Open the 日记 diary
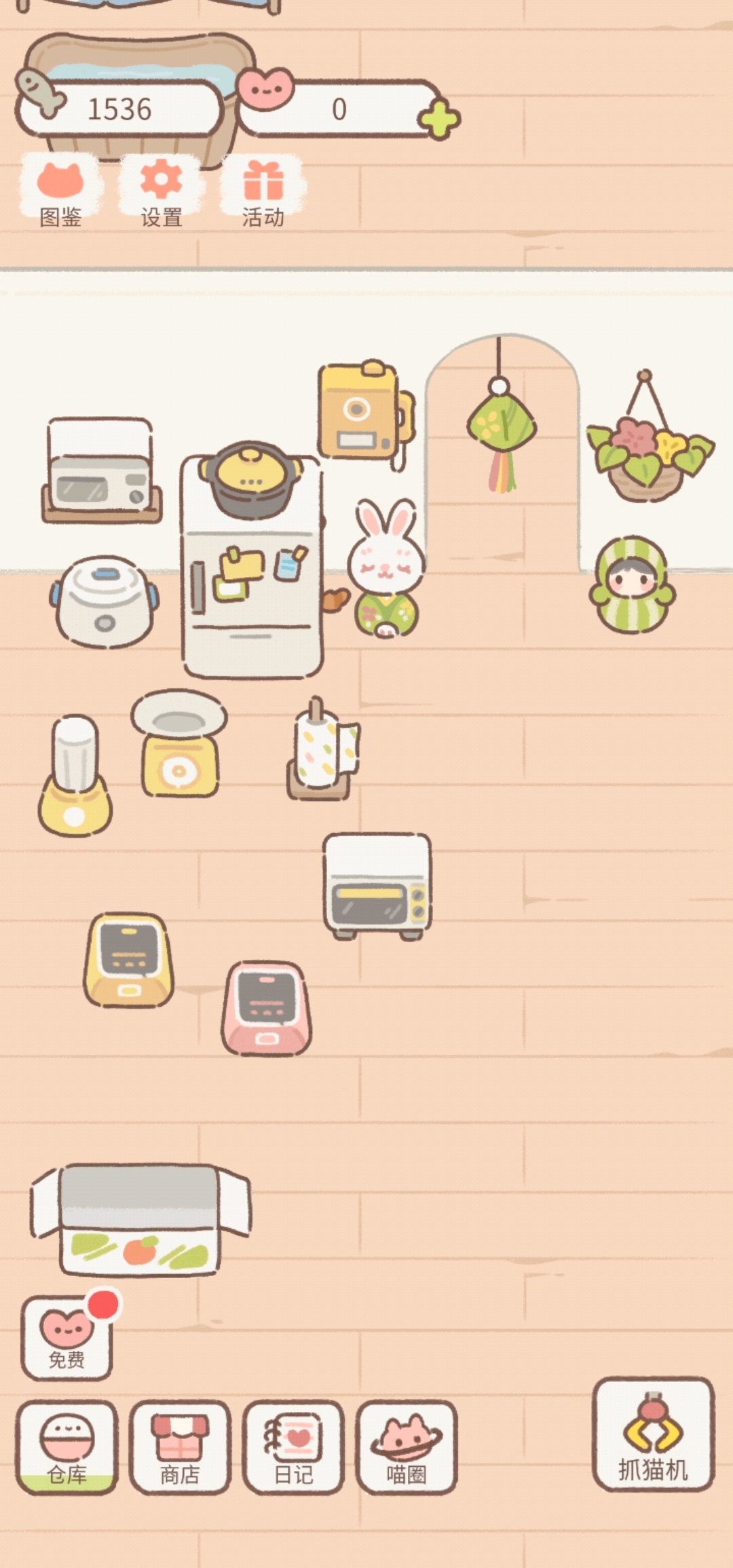733x1568 pixels. [293, 1447]
